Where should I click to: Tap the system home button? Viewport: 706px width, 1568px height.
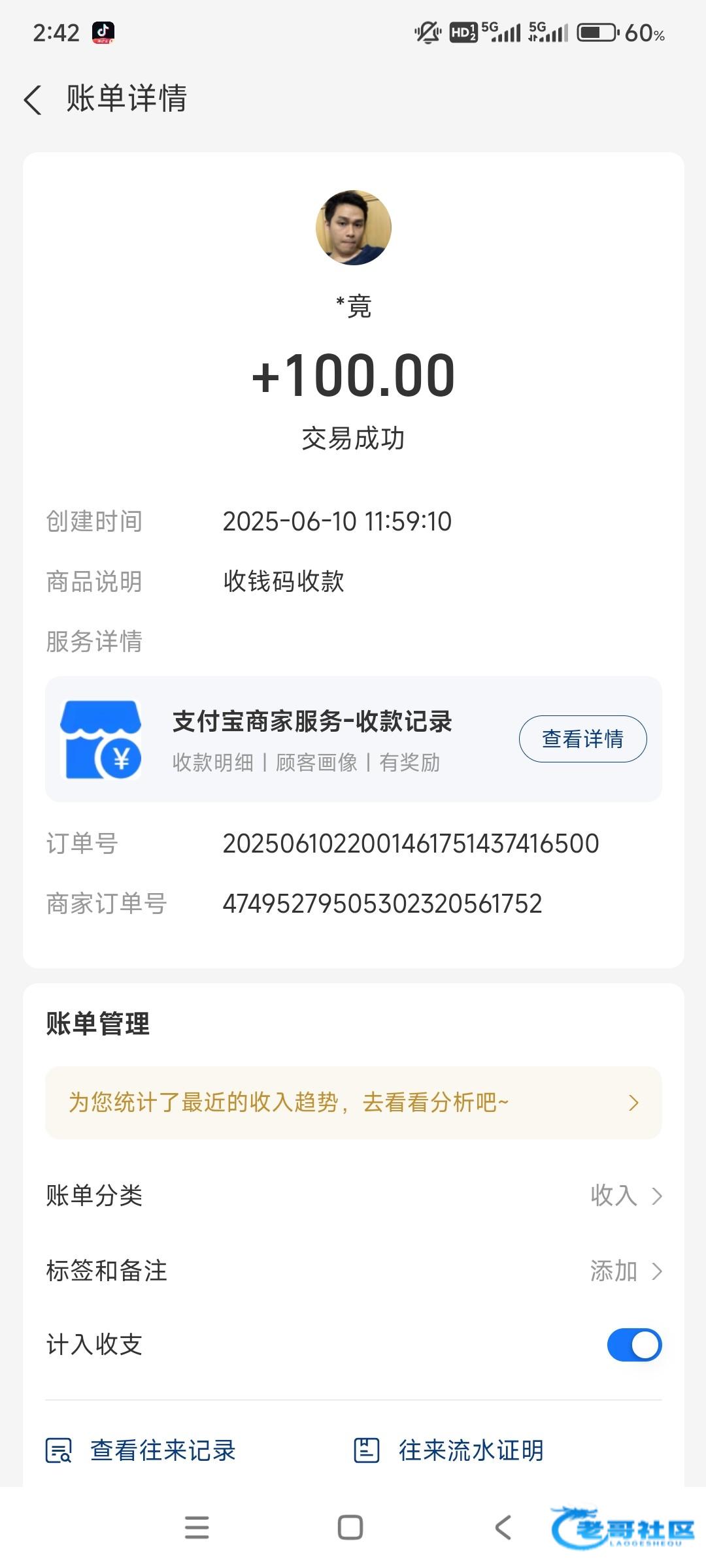point(350,1527)
